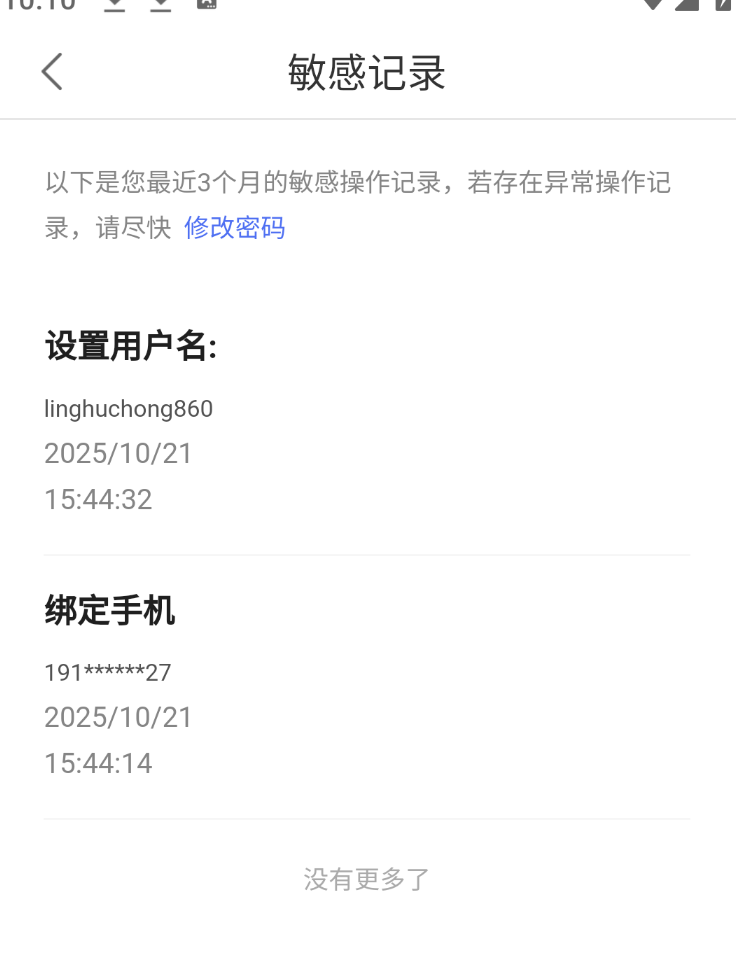
Task: Open the first download notification icon
Action: (114, 8)
